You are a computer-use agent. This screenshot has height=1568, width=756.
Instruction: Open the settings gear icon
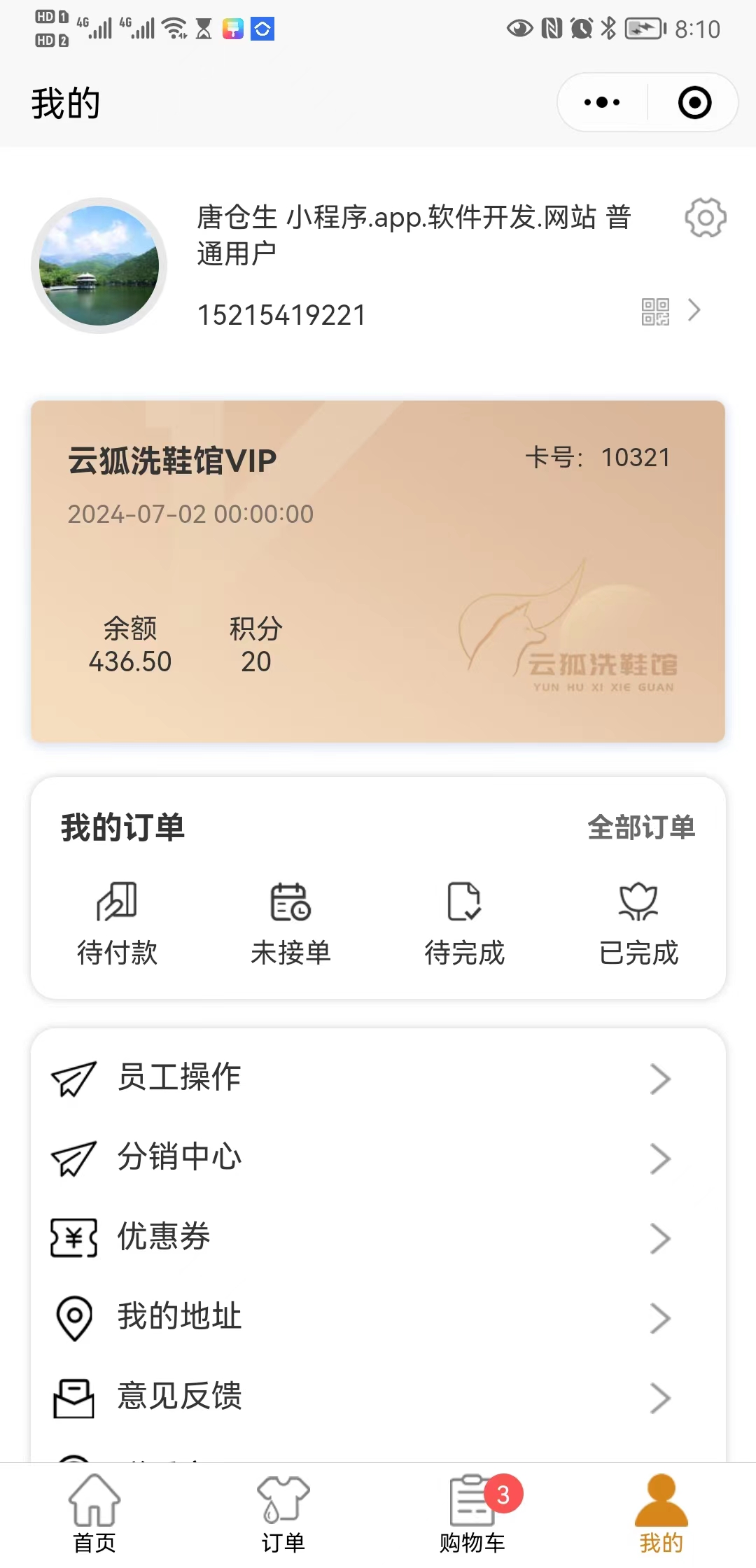(705, 217)
